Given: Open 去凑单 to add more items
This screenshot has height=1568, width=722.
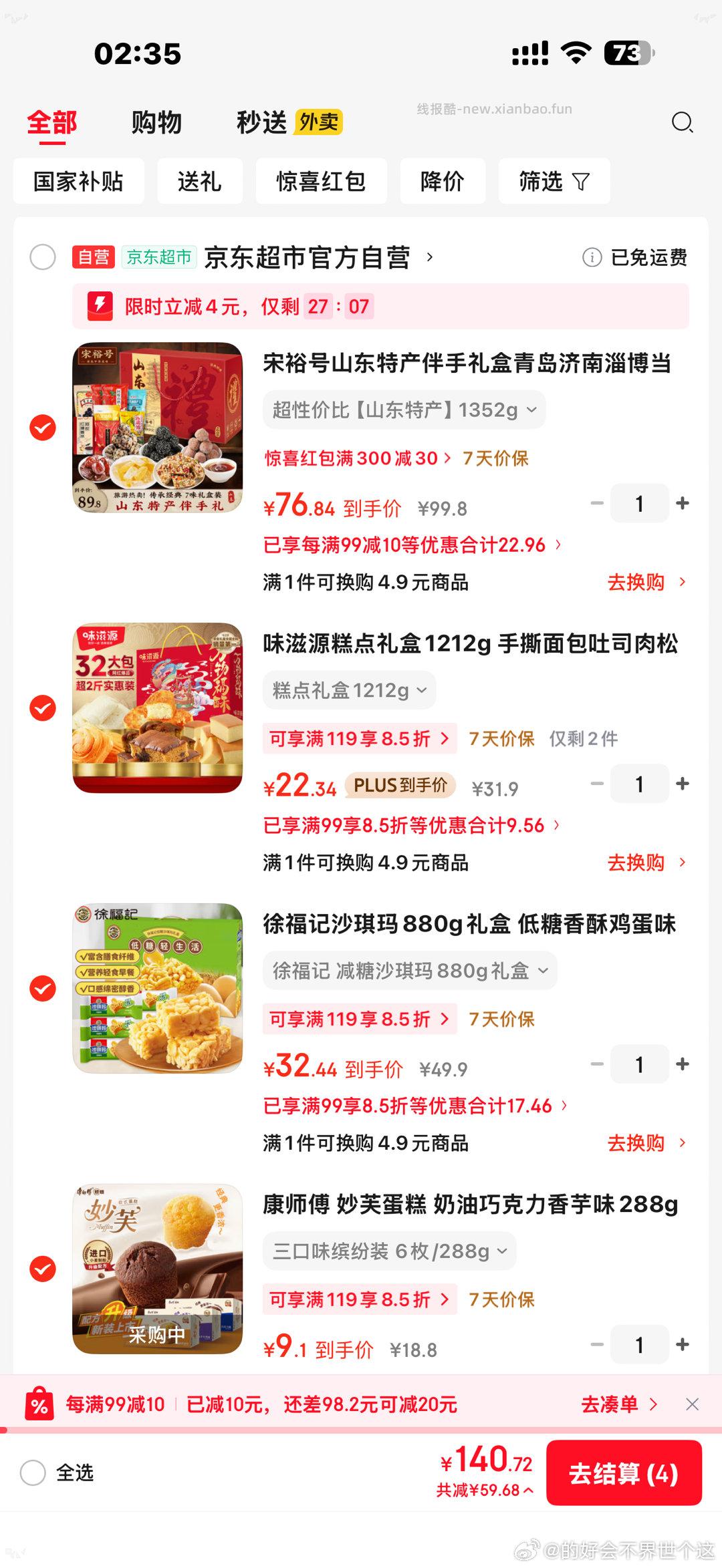Looking at the screenshot, I should [610, 1405].
